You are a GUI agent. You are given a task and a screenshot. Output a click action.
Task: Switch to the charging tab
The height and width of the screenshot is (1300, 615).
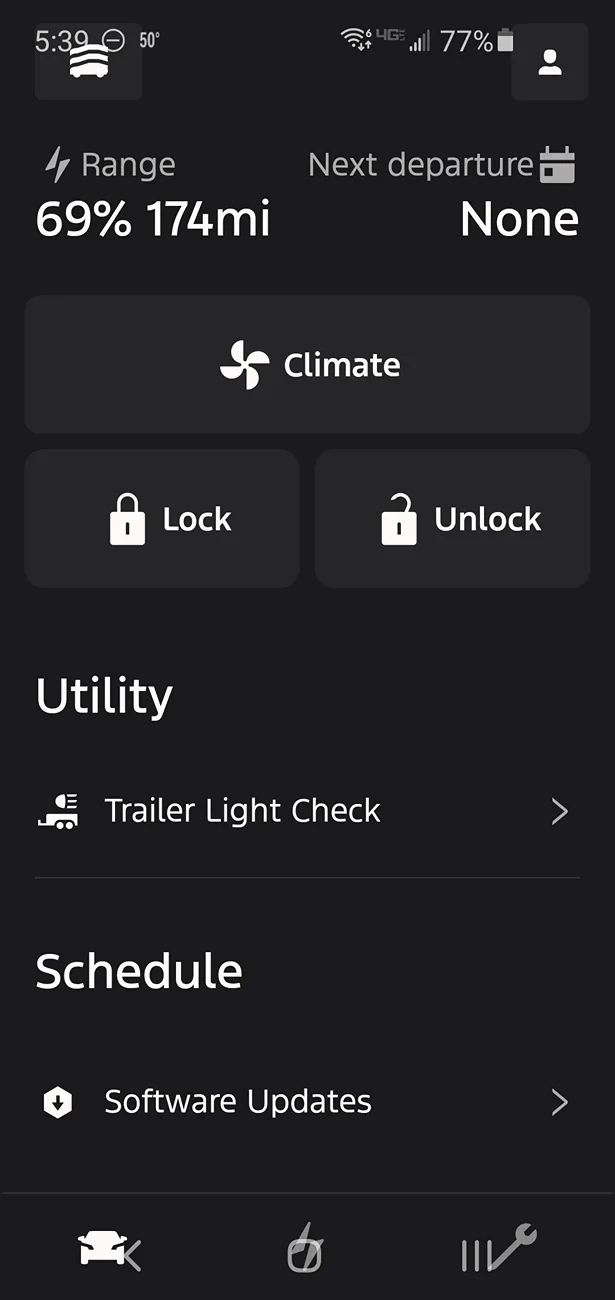click(306, 1248)
